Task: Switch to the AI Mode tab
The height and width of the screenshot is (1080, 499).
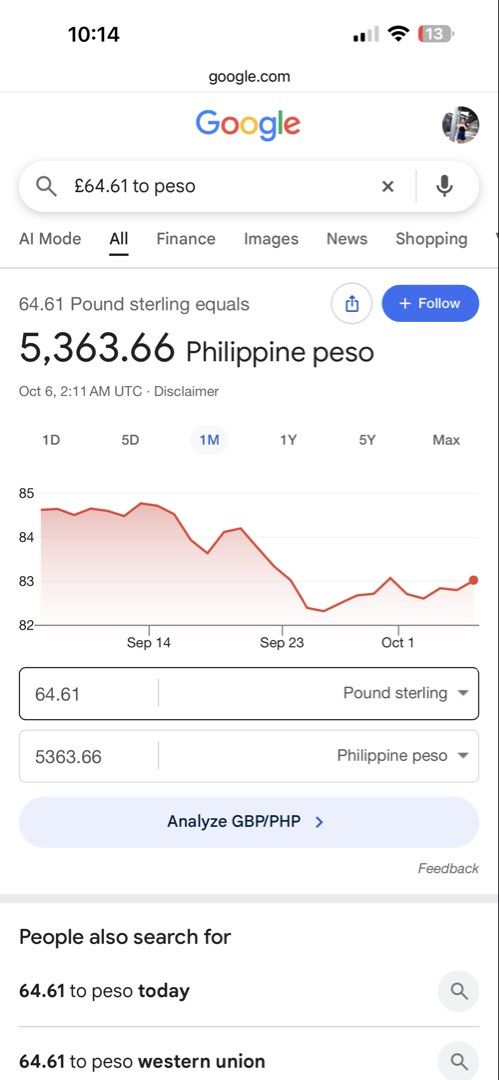Action: tap(50, 239)
